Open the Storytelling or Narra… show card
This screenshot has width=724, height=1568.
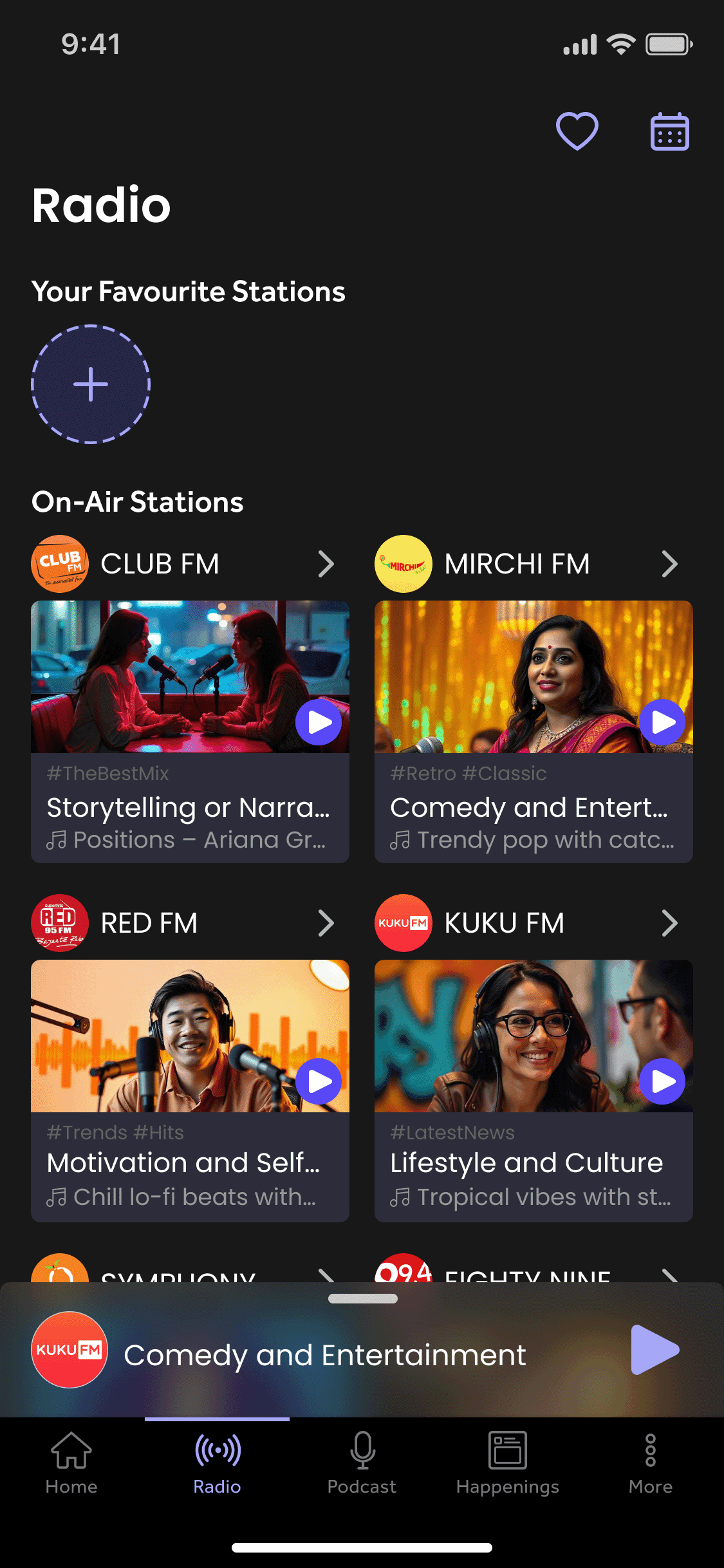(189, 808)
